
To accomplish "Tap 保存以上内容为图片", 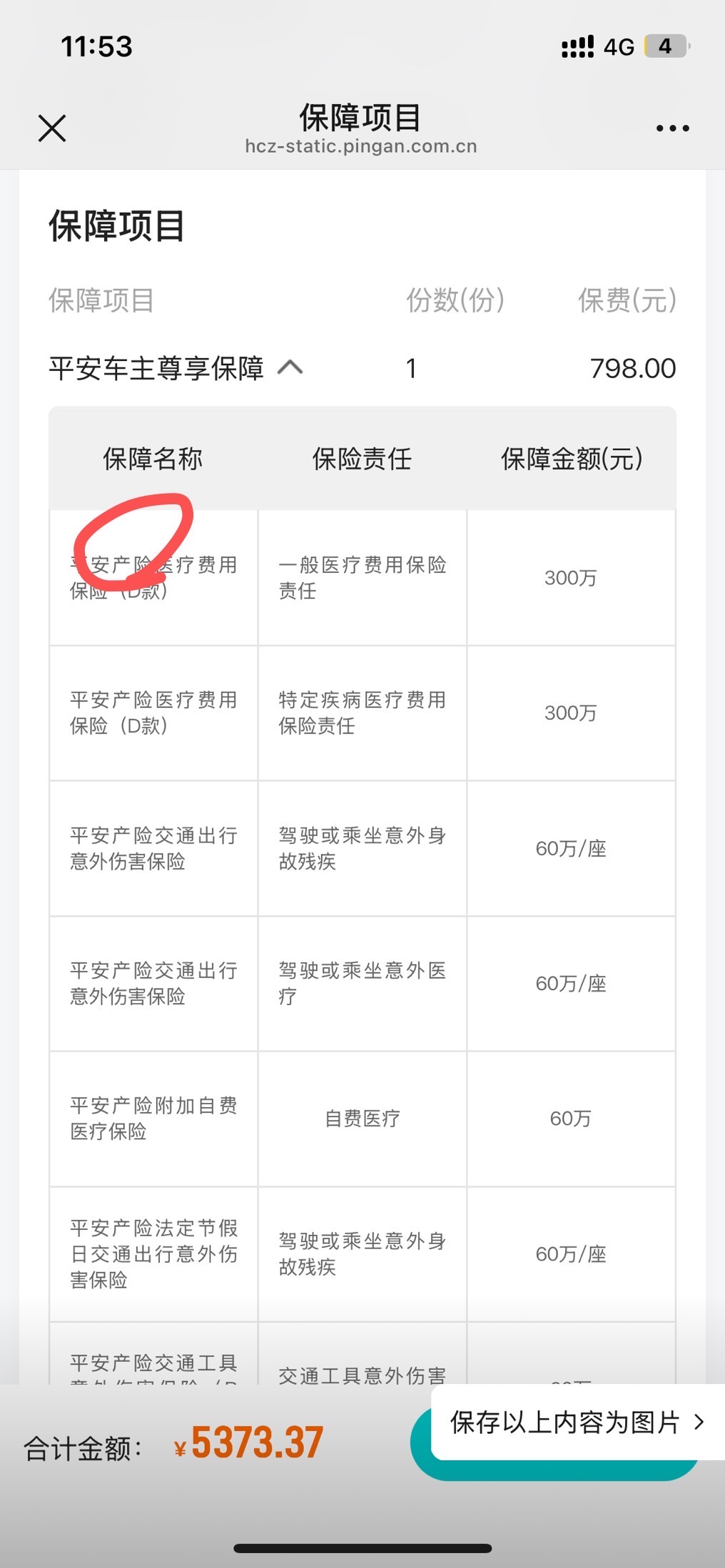I will point(577,1422).
